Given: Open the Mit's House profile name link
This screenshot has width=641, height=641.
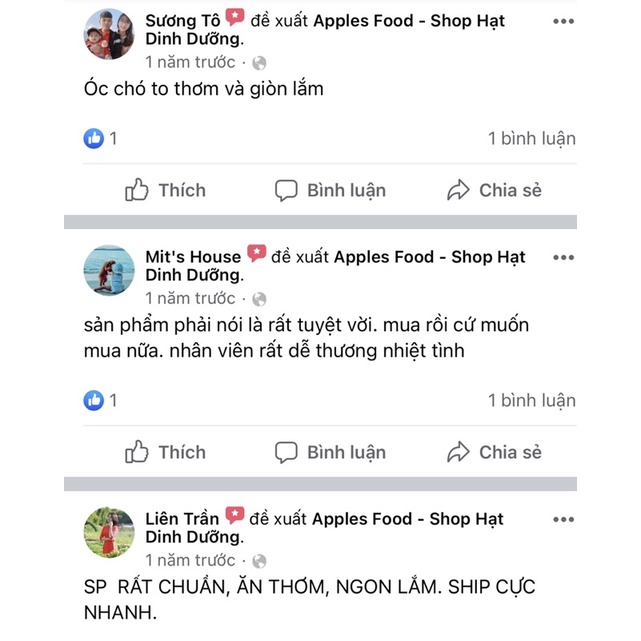Looking at the screenshot, I should coord(193,257).
